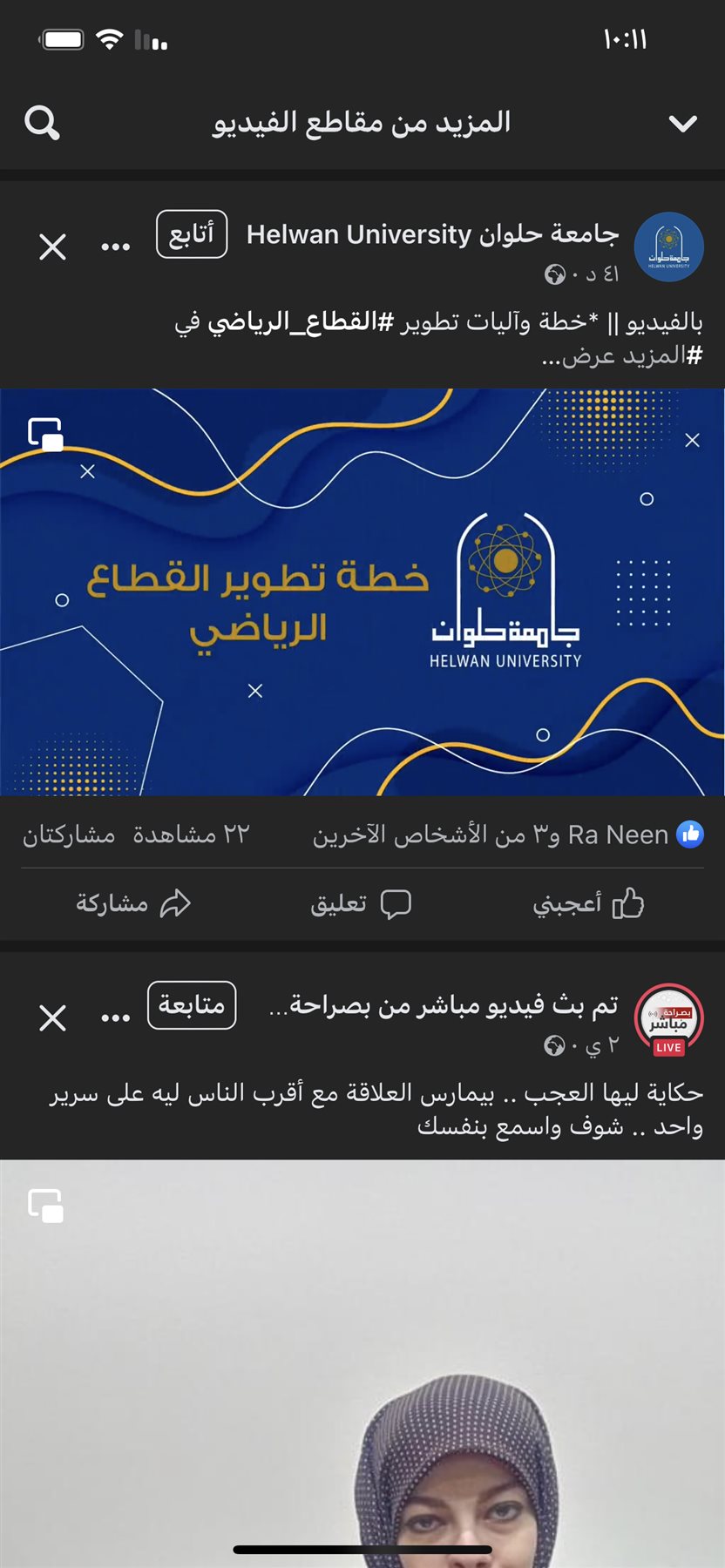This screenshot has width=725, height=1568.
Task: Follow Helwan University with the أتابع button
Action: coord(192,234)
